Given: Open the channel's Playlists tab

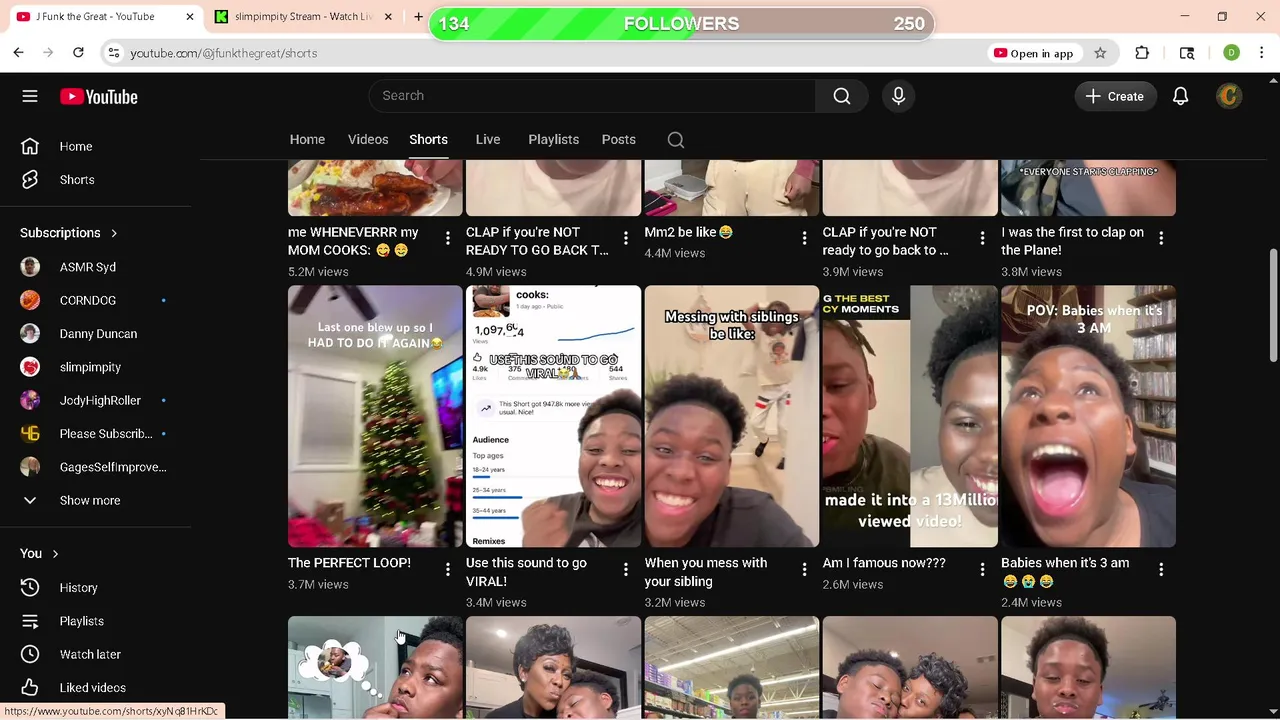Looking at the screenshot, I should 553,139.
